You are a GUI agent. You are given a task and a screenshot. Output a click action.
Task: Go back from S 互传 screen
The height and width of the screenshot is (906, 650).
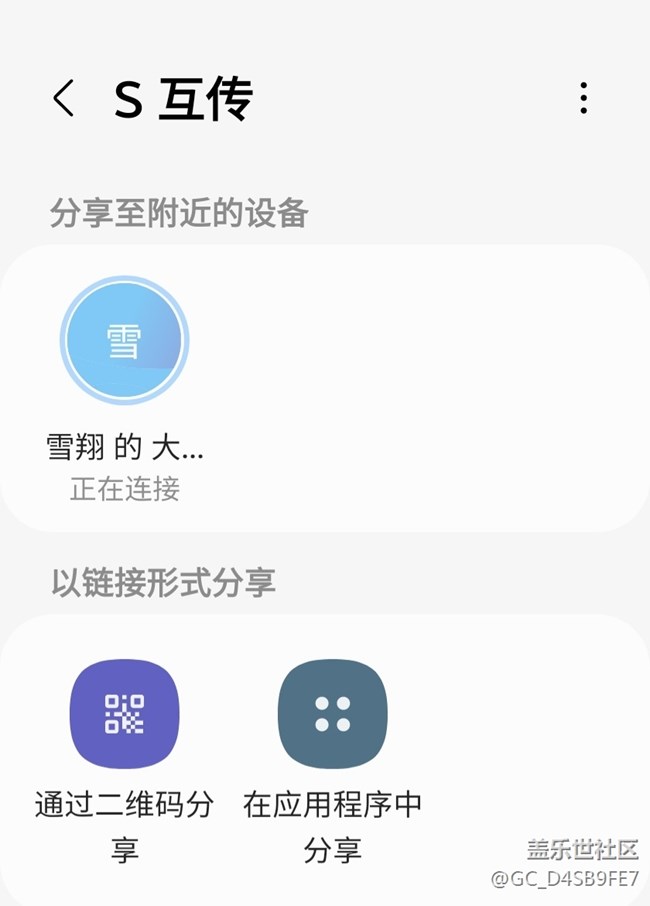(x=63, y=99)
